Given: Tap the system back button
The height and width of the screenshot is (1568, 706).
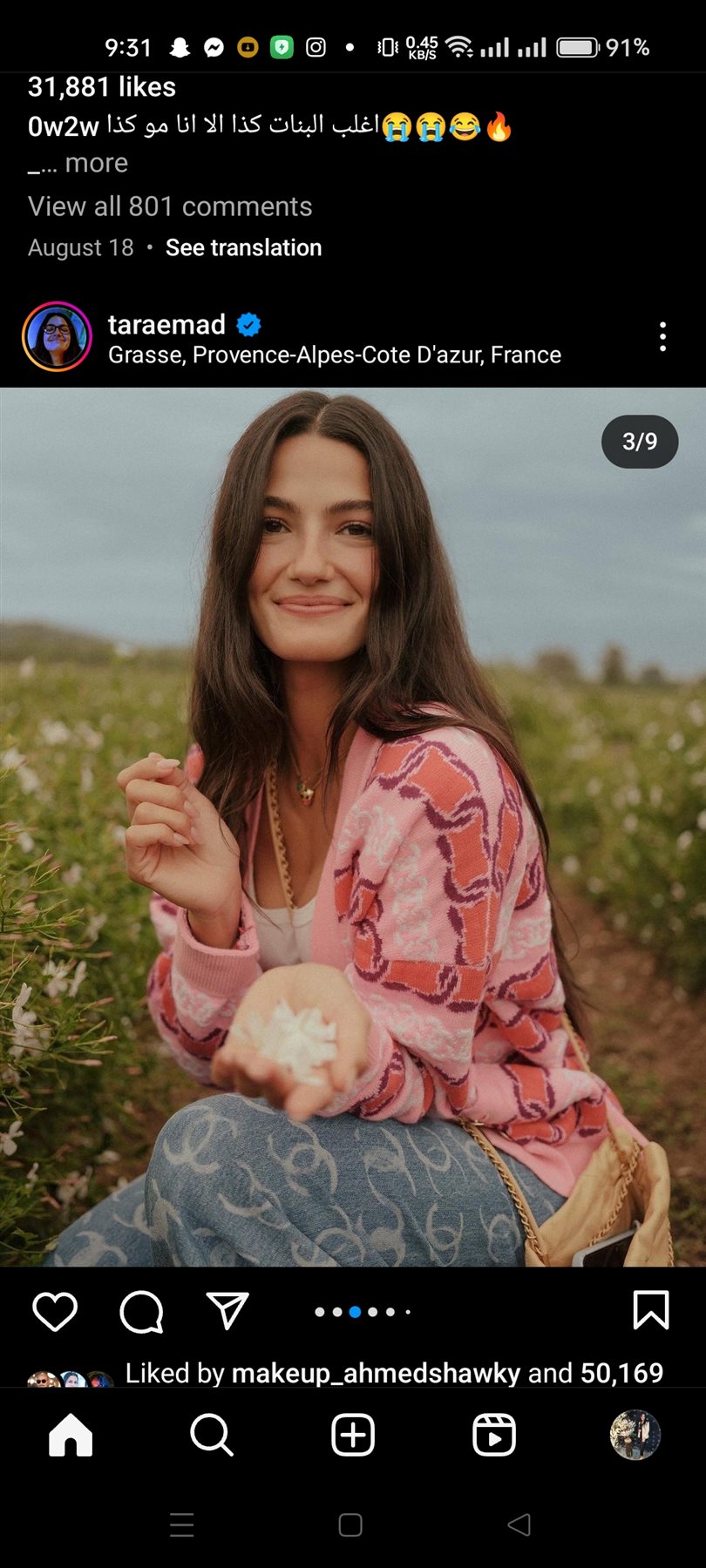Looking at the screenshot, I should pos(519,1524).
